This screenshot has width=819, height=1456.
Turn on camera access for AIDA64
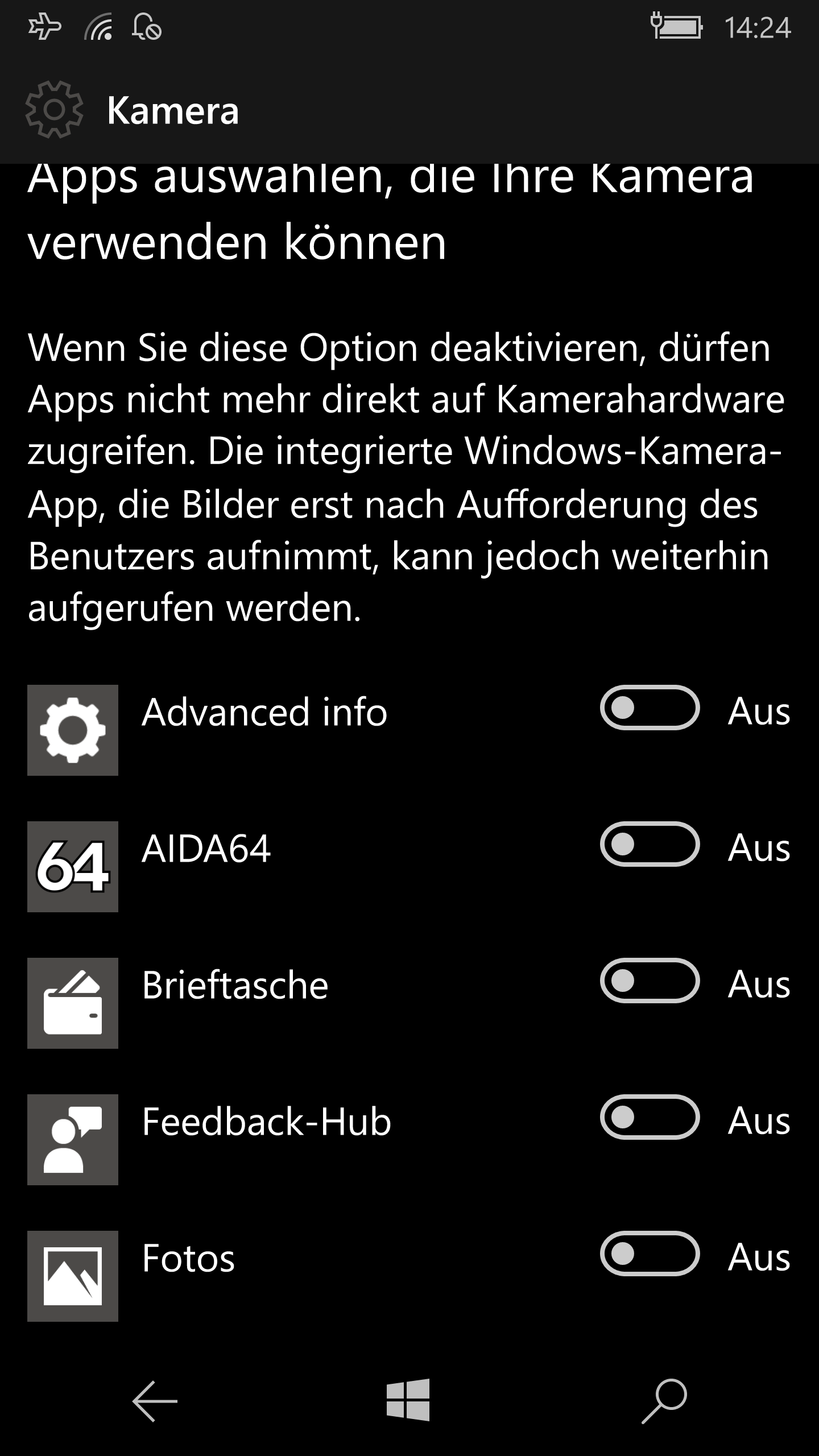pos(650,844)
